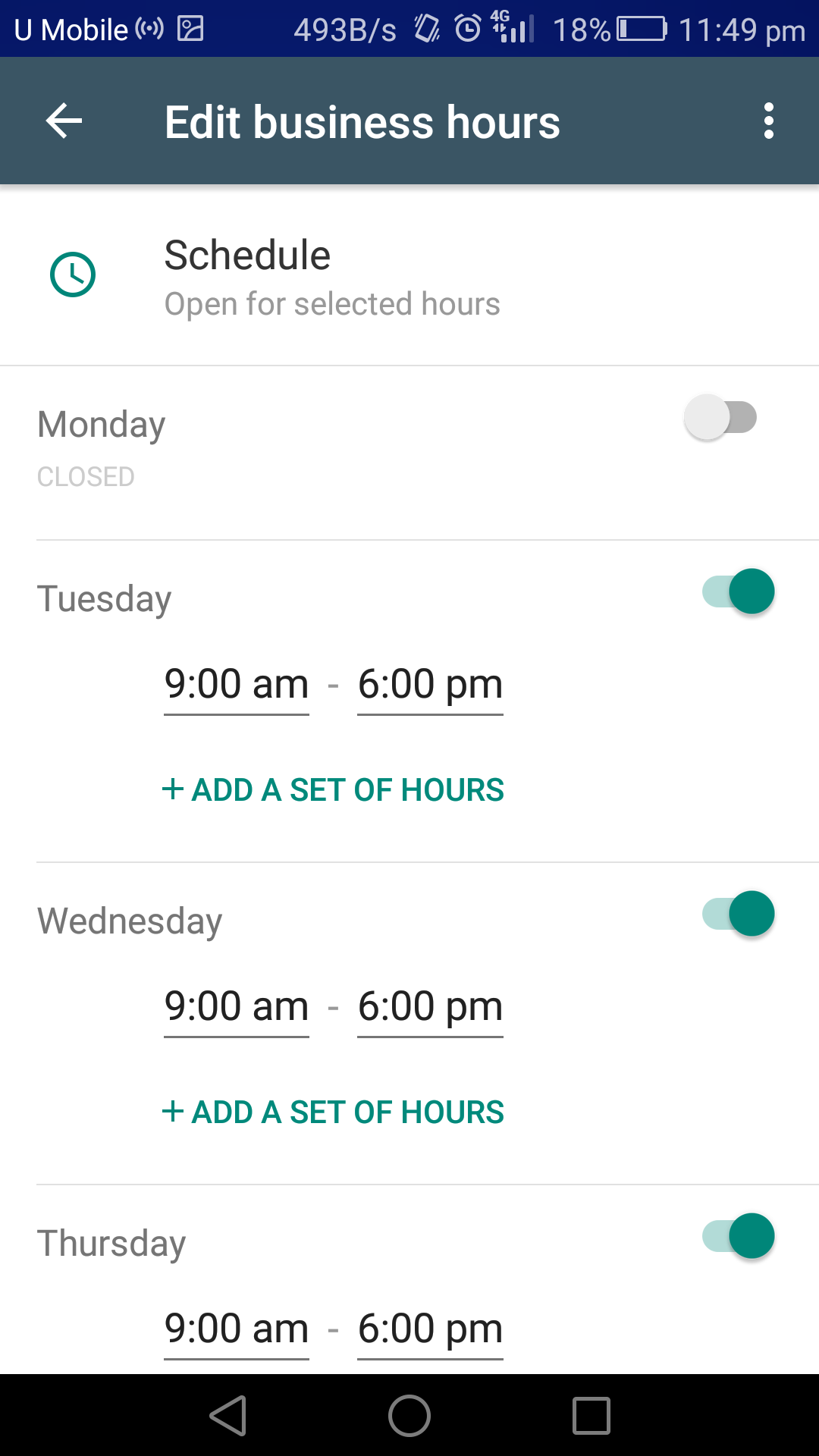Open the three-dot overflow menu
The height and width of the screenshot is (1456, 819).
point(769,121)
